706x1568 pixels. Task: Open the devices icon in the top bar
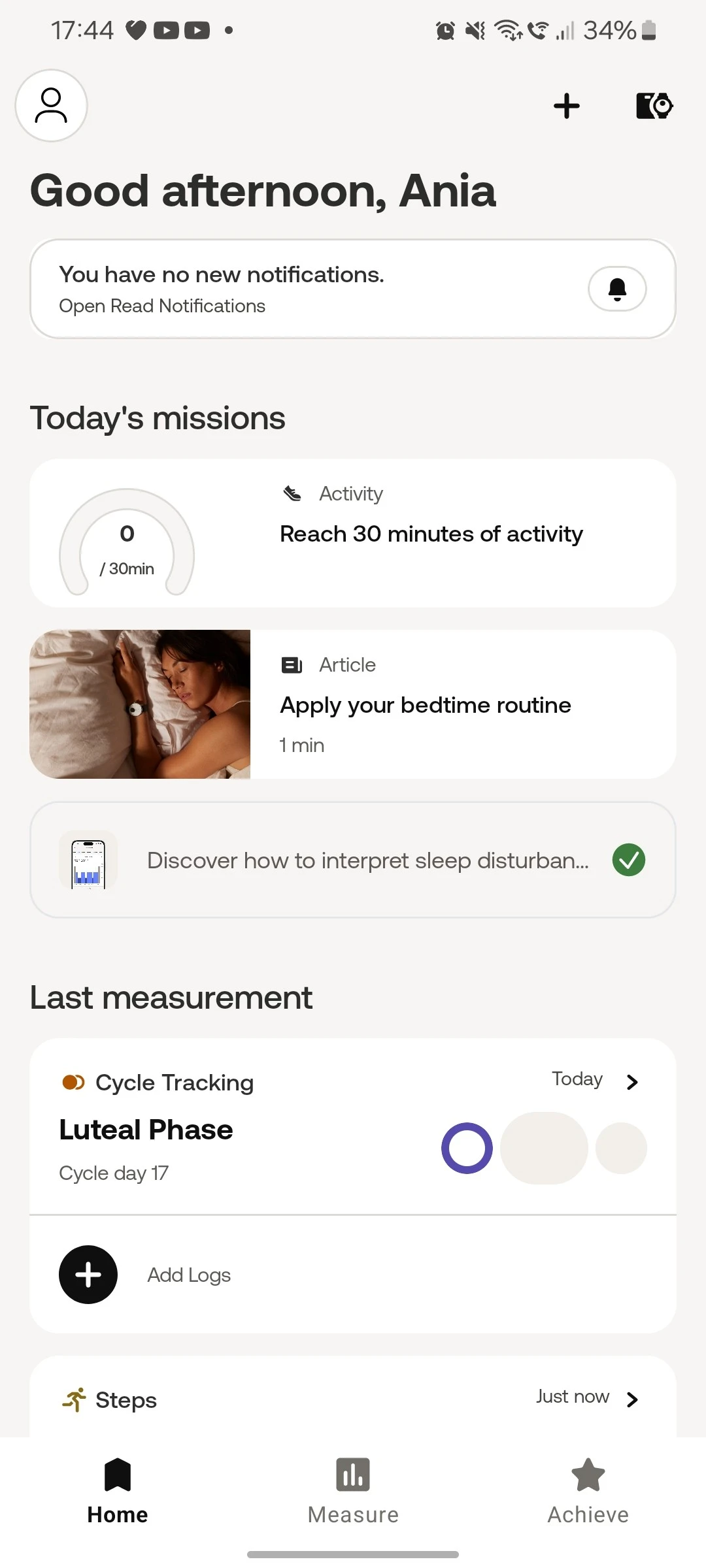(x=654, y=106)
